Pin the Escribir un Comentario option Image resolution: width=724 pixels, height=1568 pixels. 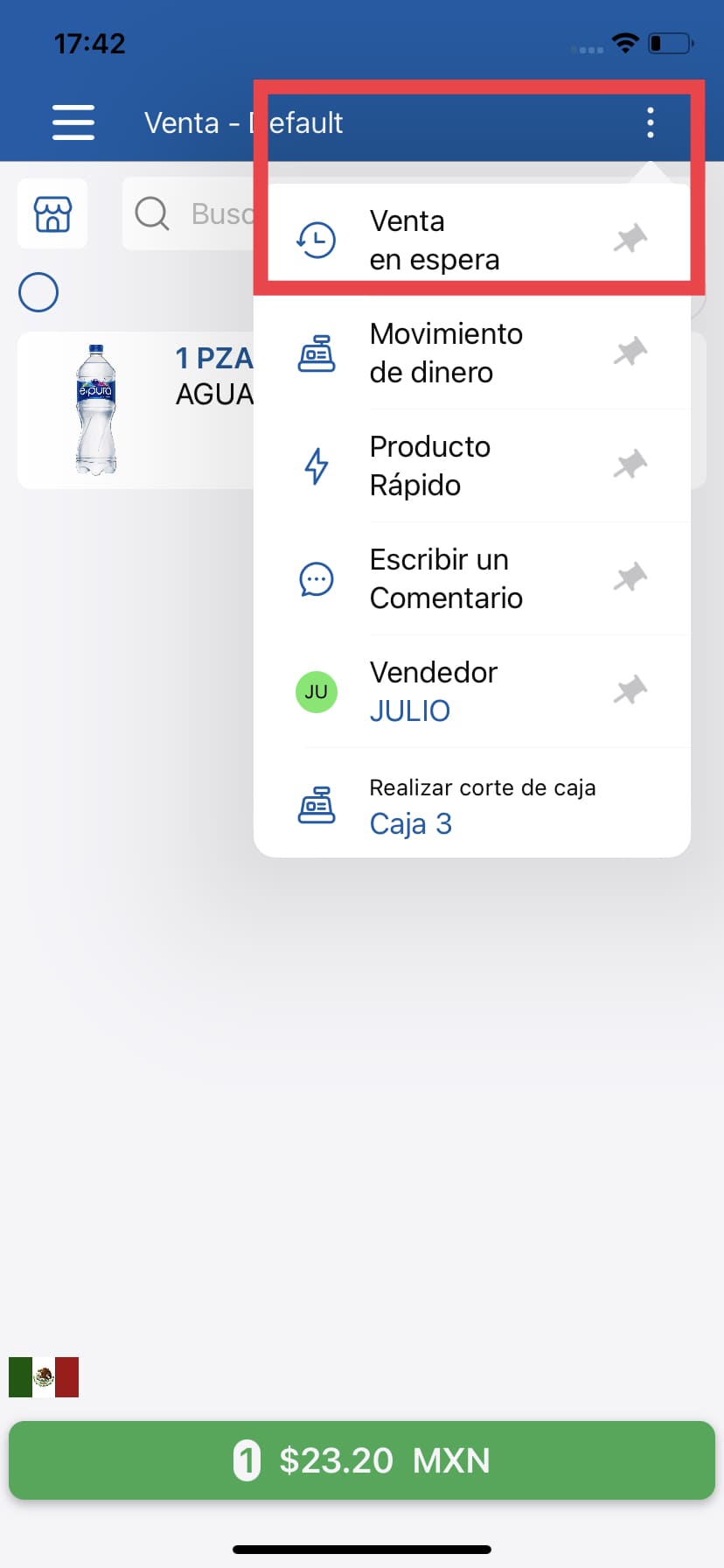click(631, 578)
